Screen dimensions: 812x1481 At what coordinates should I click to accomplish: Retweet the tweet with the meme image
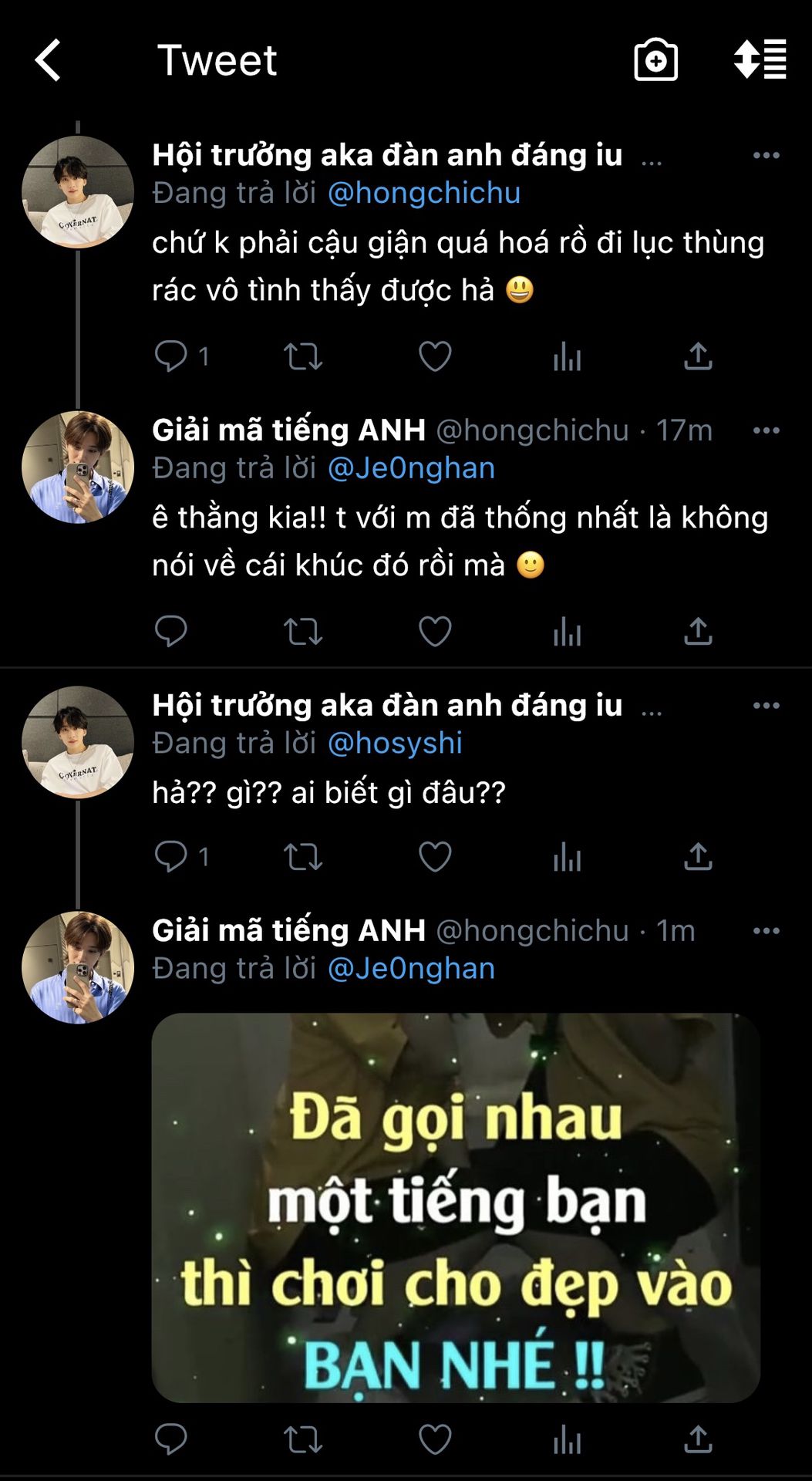coord(302,1439)
